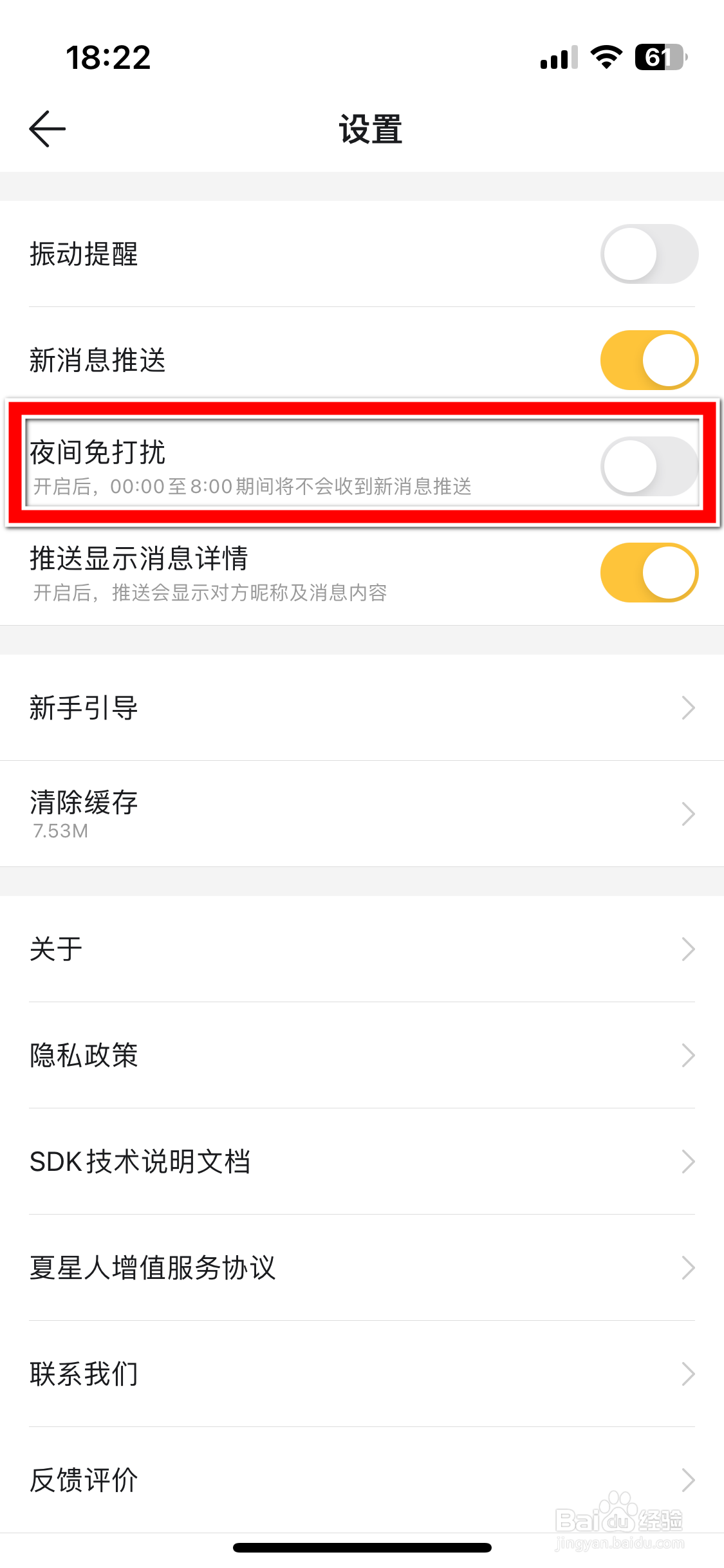Select the 清除缓存 entry
The image size is (724, 1568).
362,813
